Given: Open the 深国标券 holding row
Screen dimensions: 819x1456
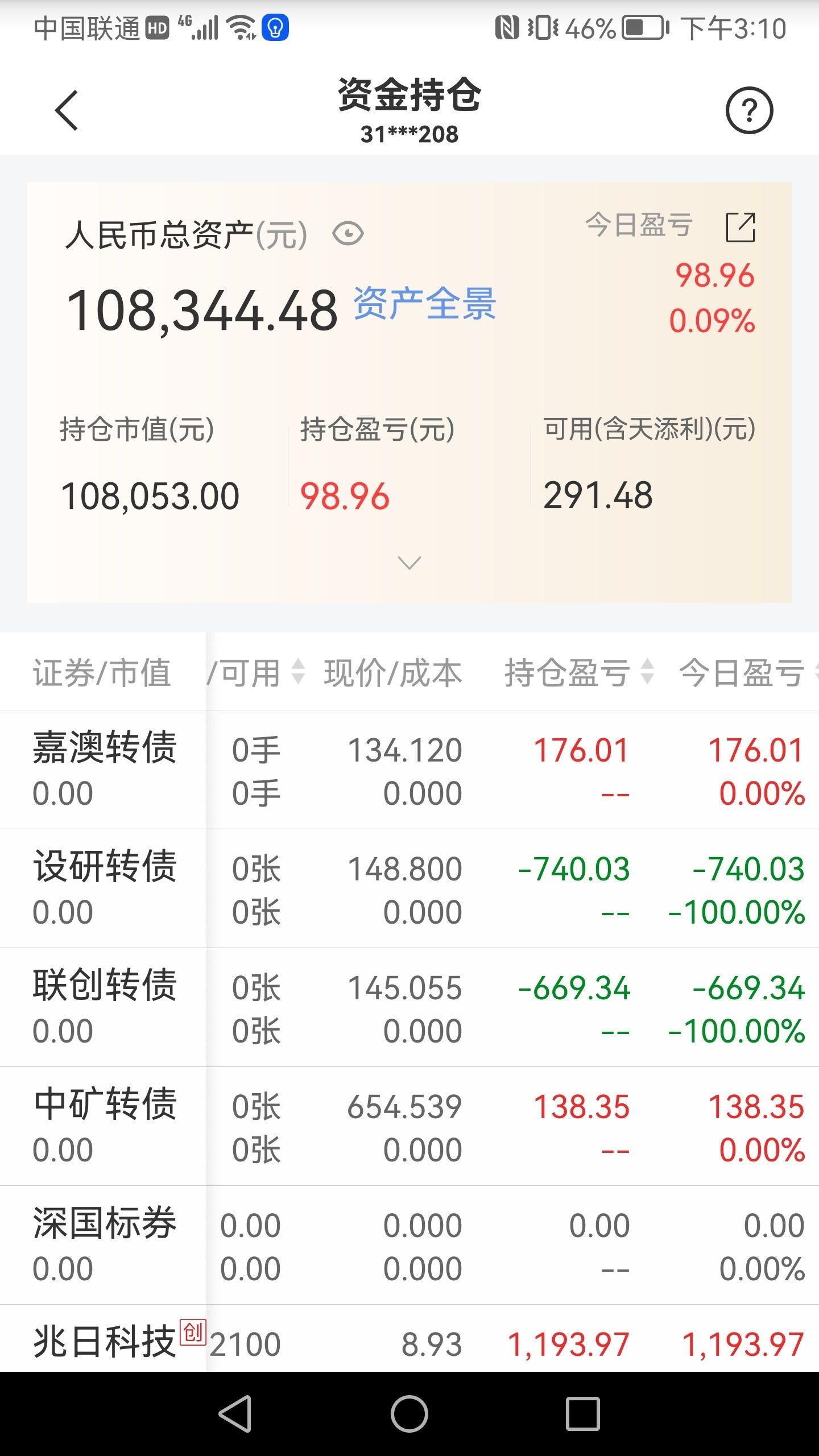Looking at the screenshot, I should 409,1245.
